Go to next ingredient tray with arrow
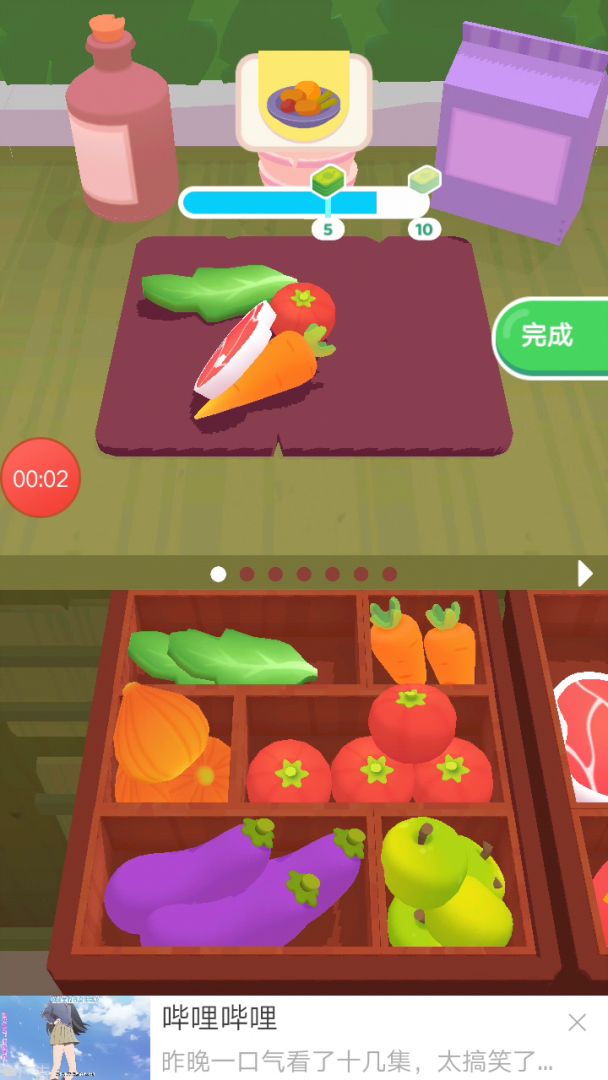 tap(585, 573)
